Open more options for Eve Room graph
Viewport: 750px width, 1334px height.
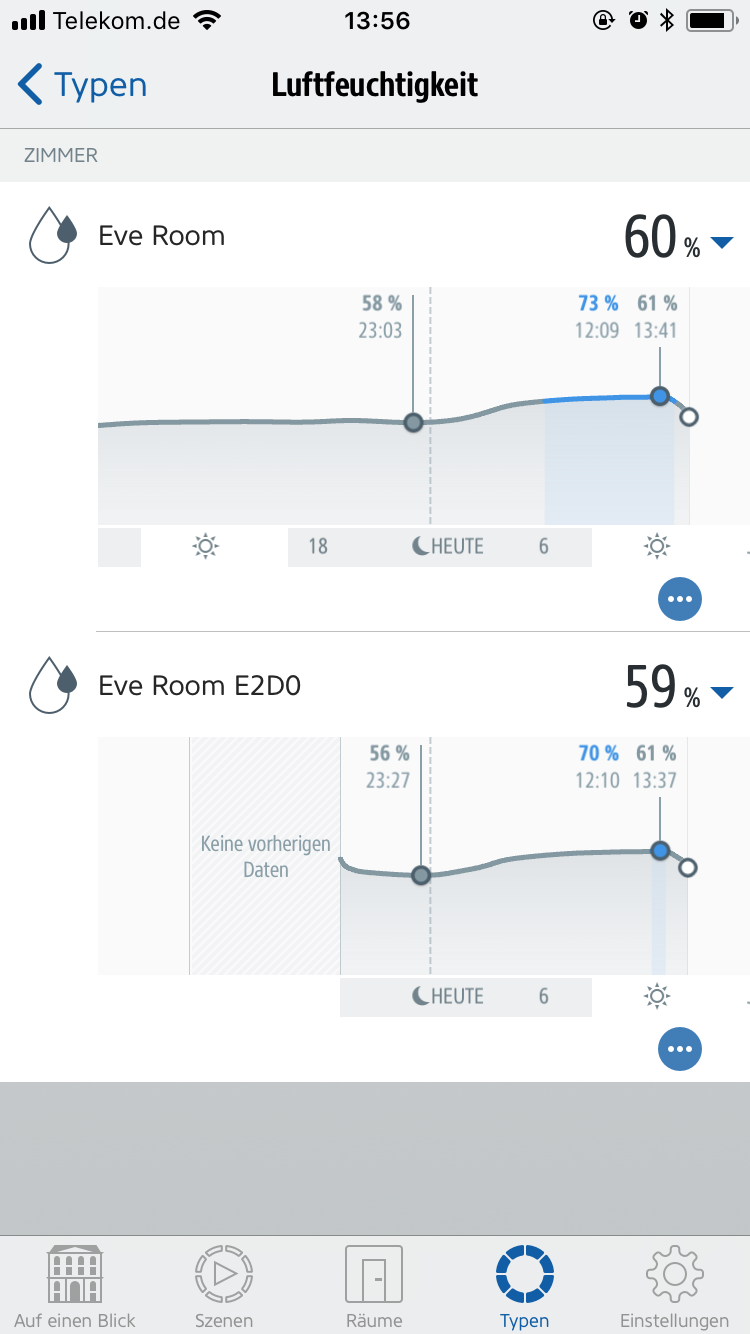tap(680, 599)
